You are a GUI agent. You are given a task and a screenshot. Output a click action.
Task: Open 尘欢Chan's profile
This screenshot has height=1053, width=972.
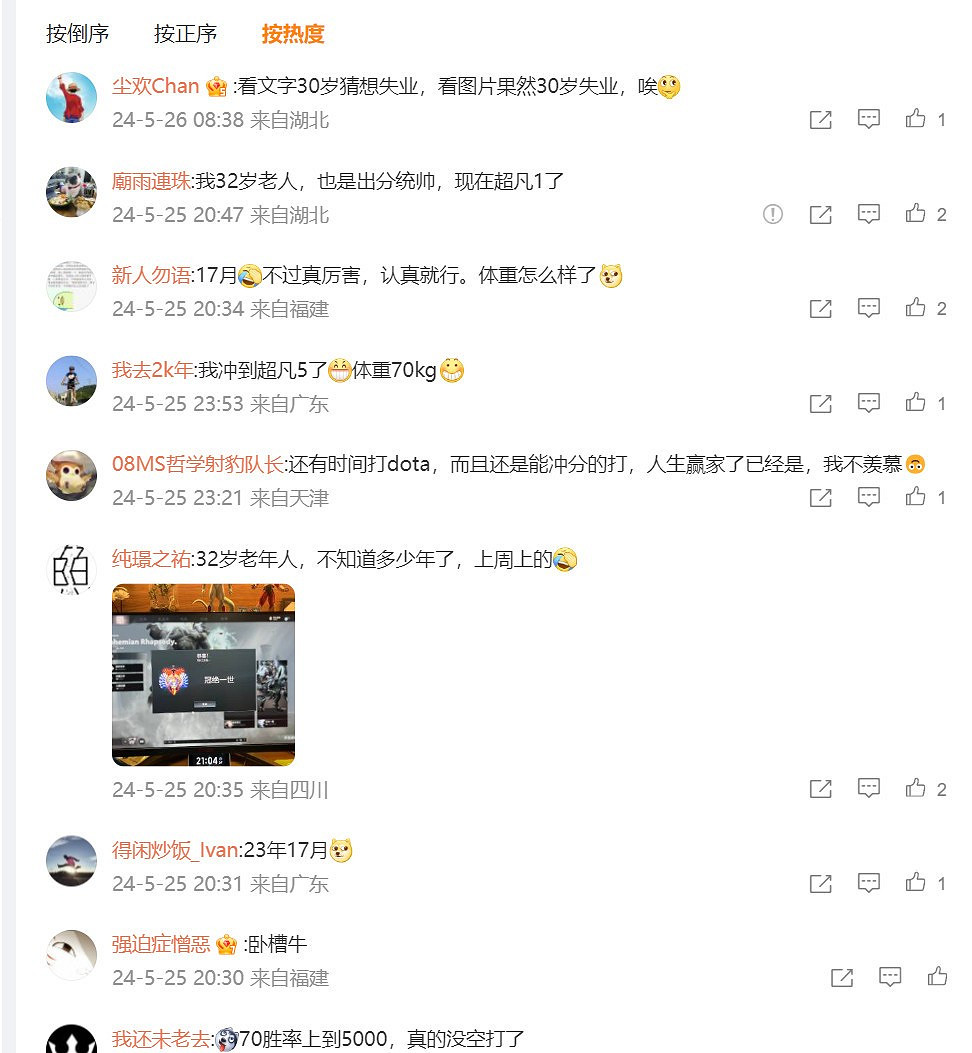[155, 85]
